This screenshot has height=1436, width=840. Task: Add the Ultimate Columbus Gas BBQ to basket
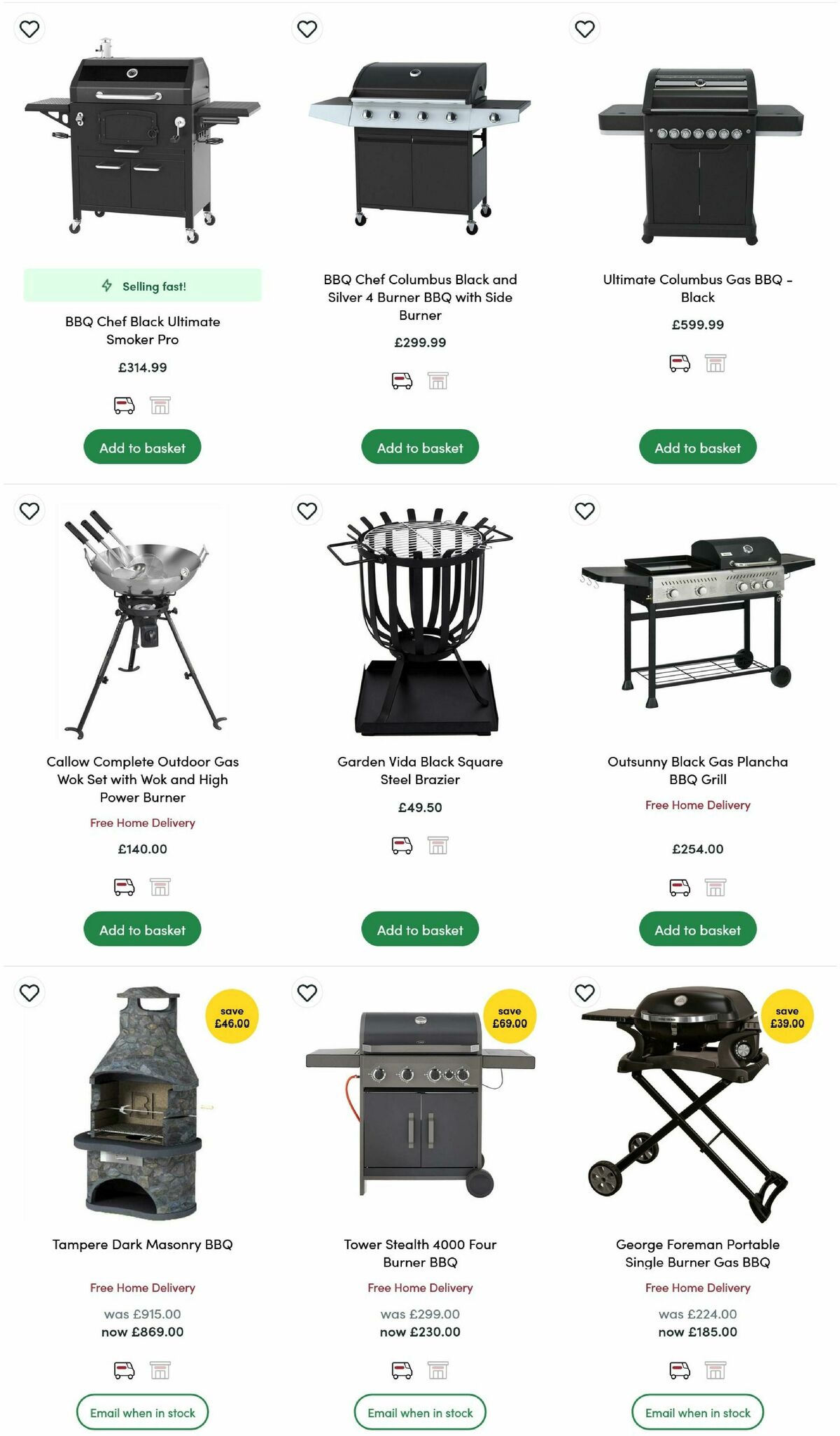click(697, 447)
